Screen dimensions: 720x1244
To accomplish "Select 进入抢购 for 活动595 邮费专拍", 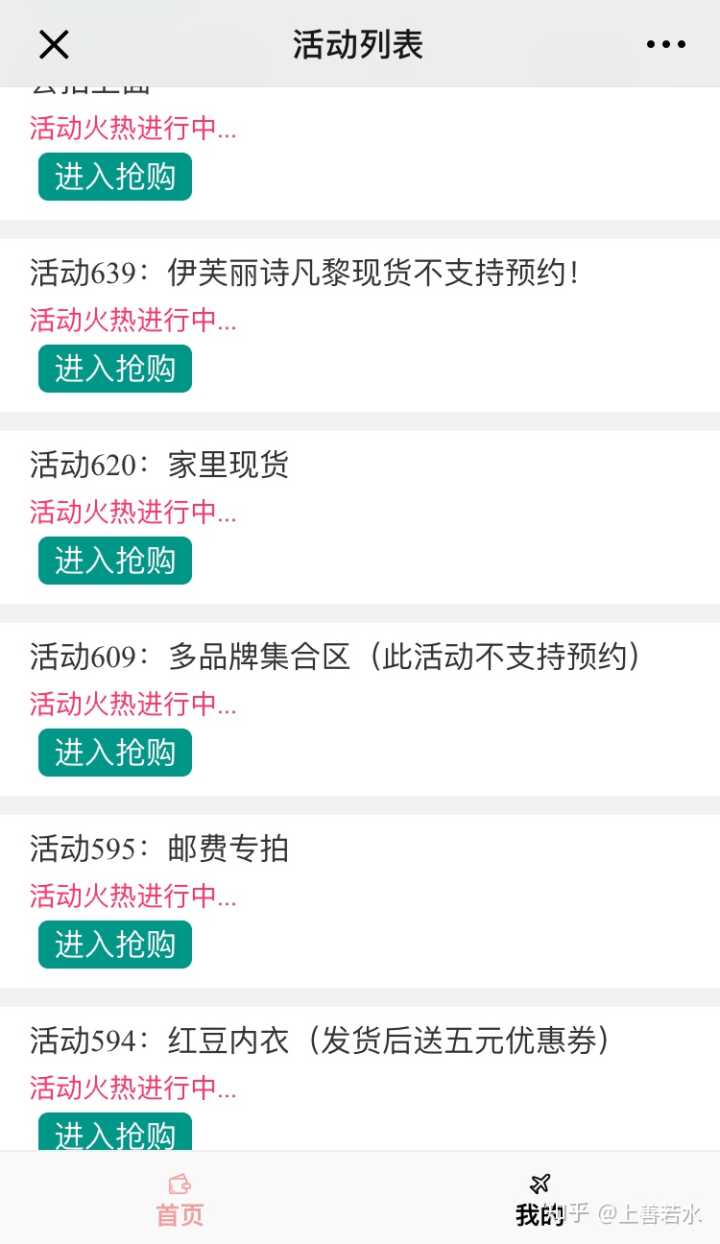I will pyautogui.click(x=115, y=944).
